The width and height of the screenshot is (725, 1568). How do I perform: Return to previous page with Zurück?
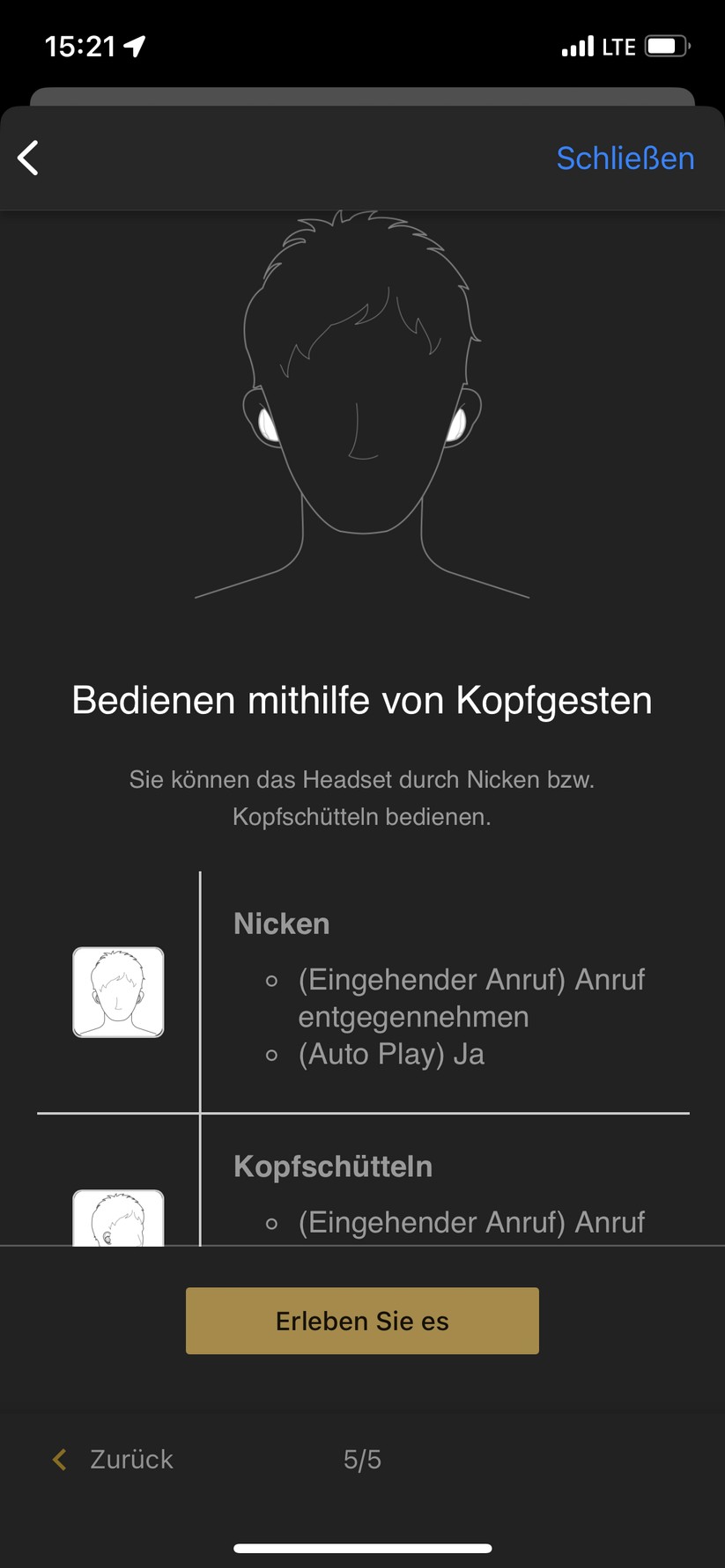[115, 1459]
